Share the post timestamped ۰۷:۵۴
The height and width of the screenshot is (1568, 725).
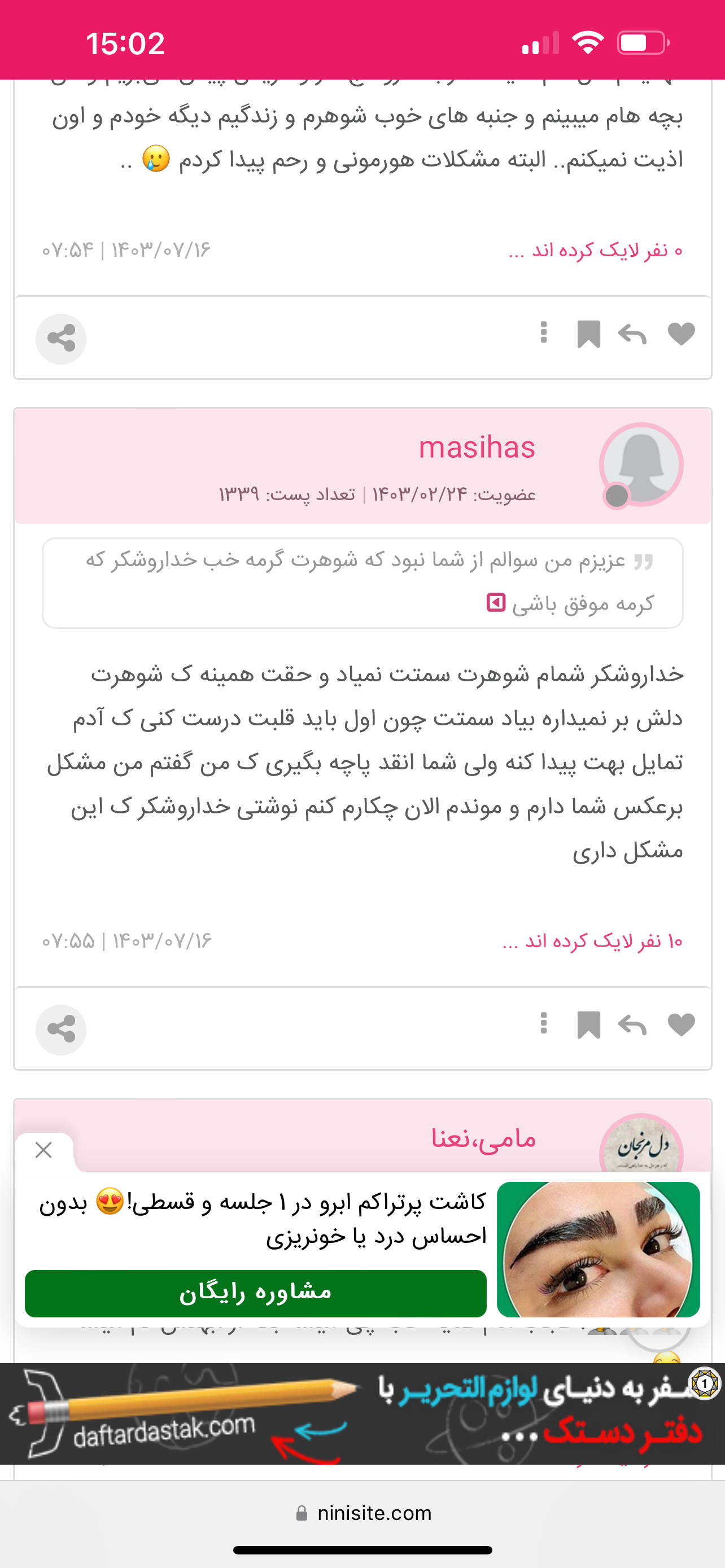[x=61, y=339]
